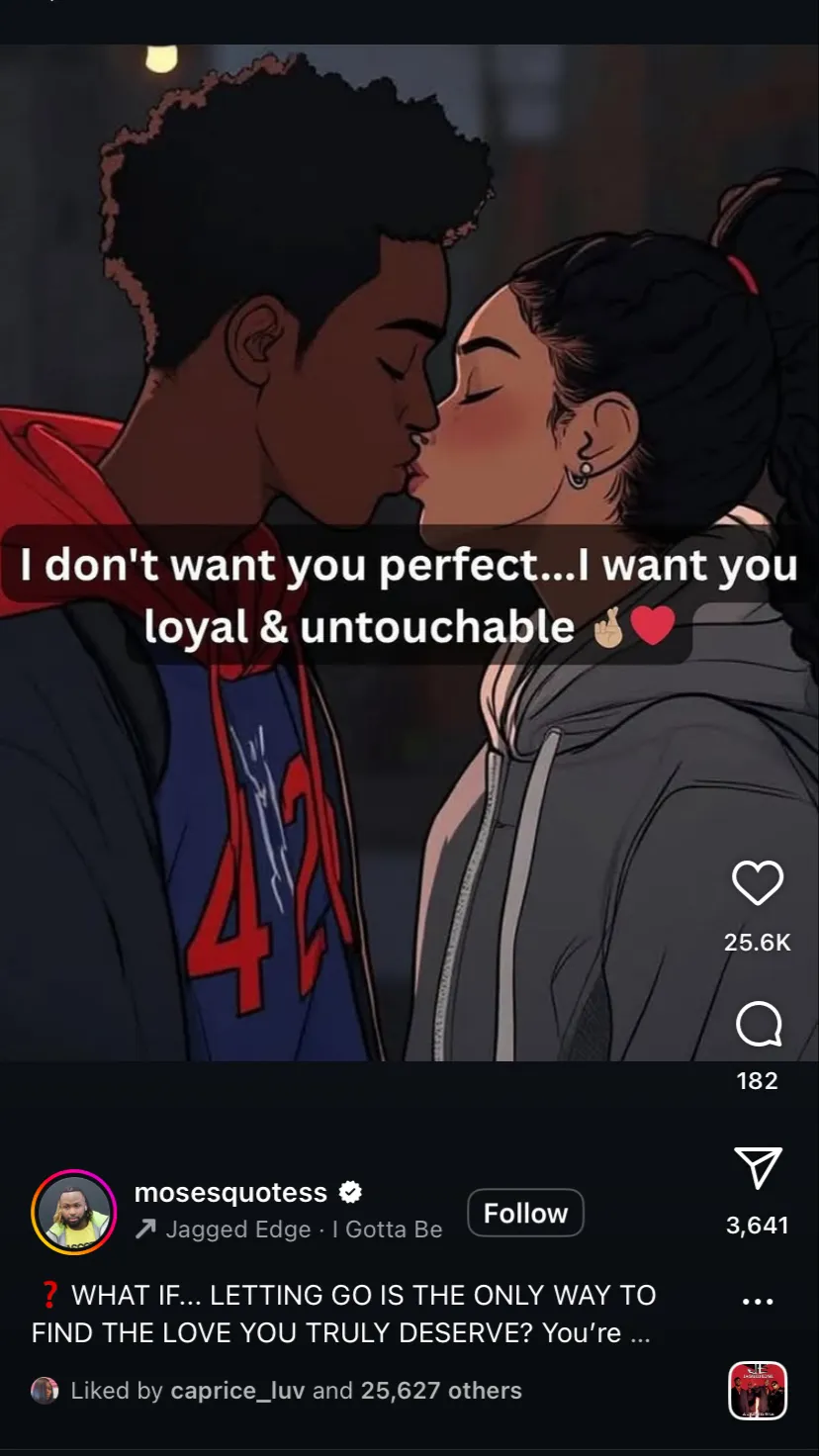Share this reel via paper plane icon
819x1456 pixels.
tap(758, 1168)
